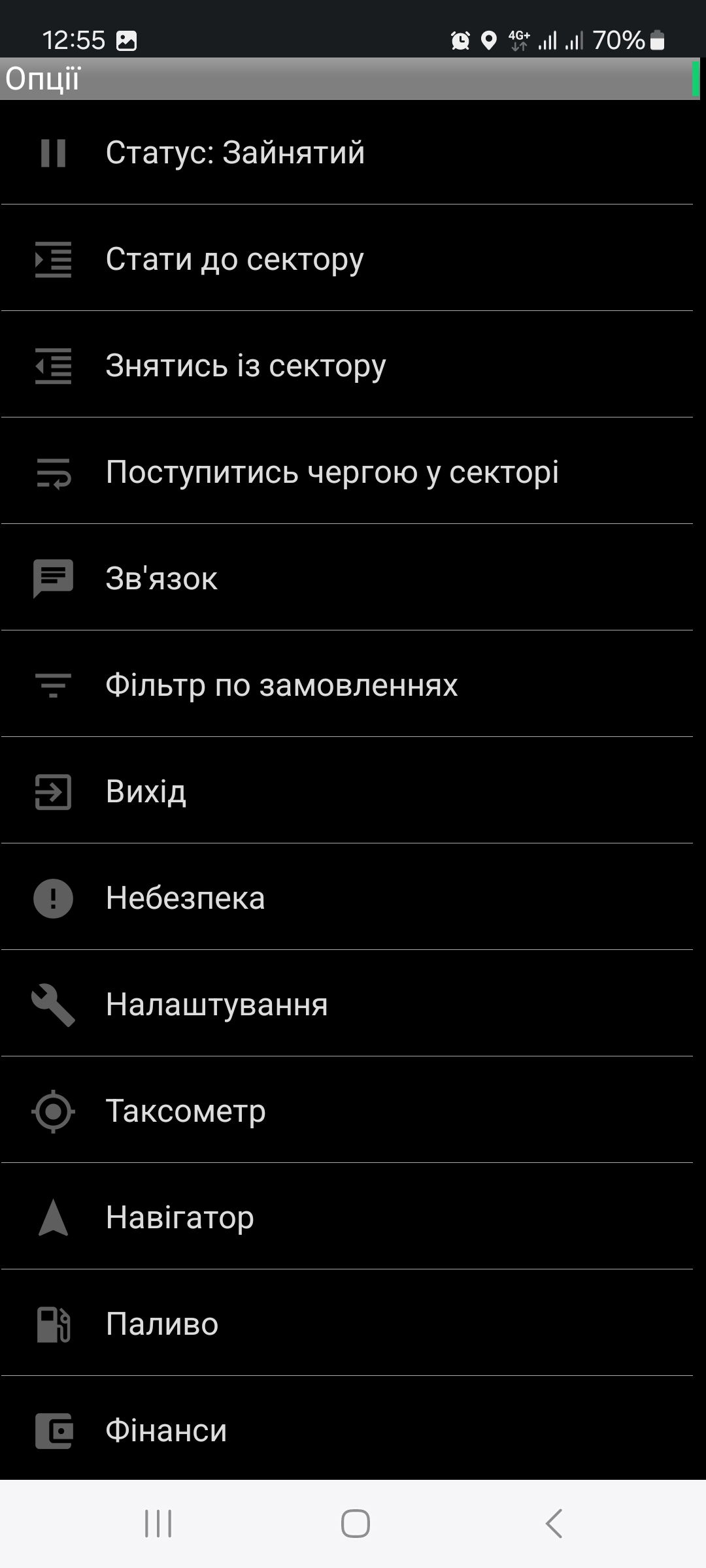Launch the Таксометр
This screenshot has height=1568, width=706.
coord(346,1111)
